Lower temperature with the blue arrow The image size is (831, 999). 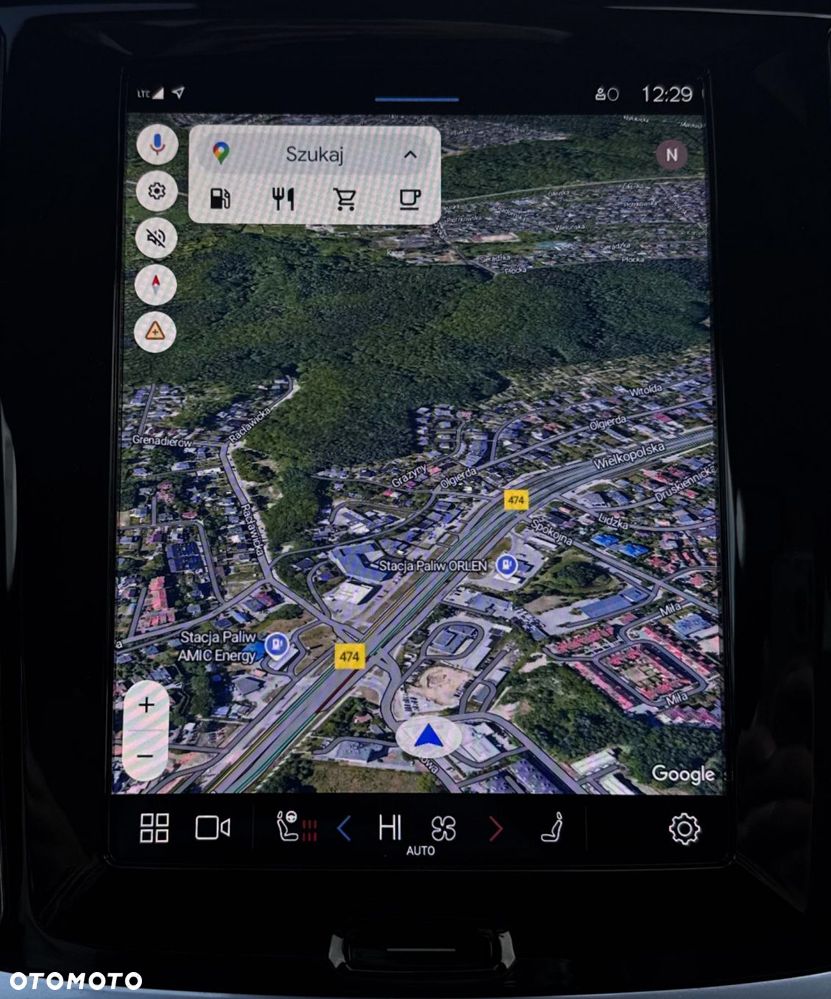tap(344, 828)
